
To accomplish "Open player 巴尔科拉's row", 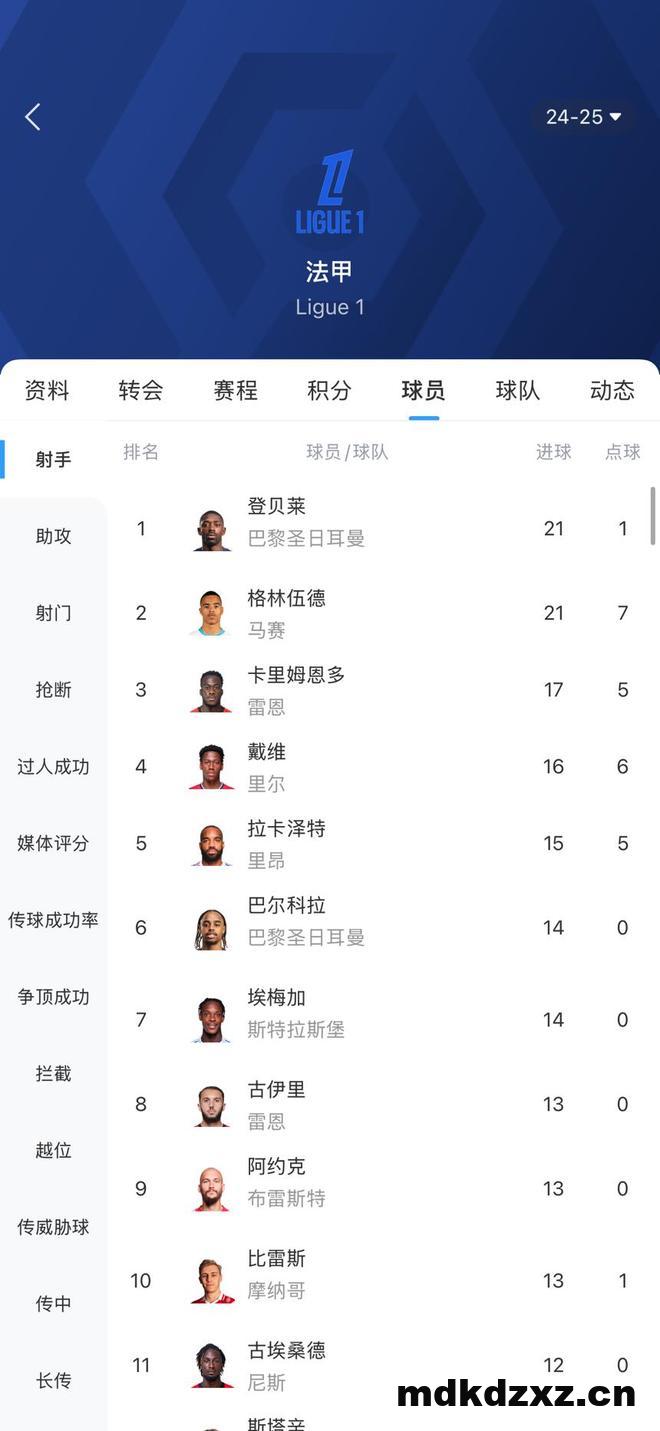I will (380, 928).
